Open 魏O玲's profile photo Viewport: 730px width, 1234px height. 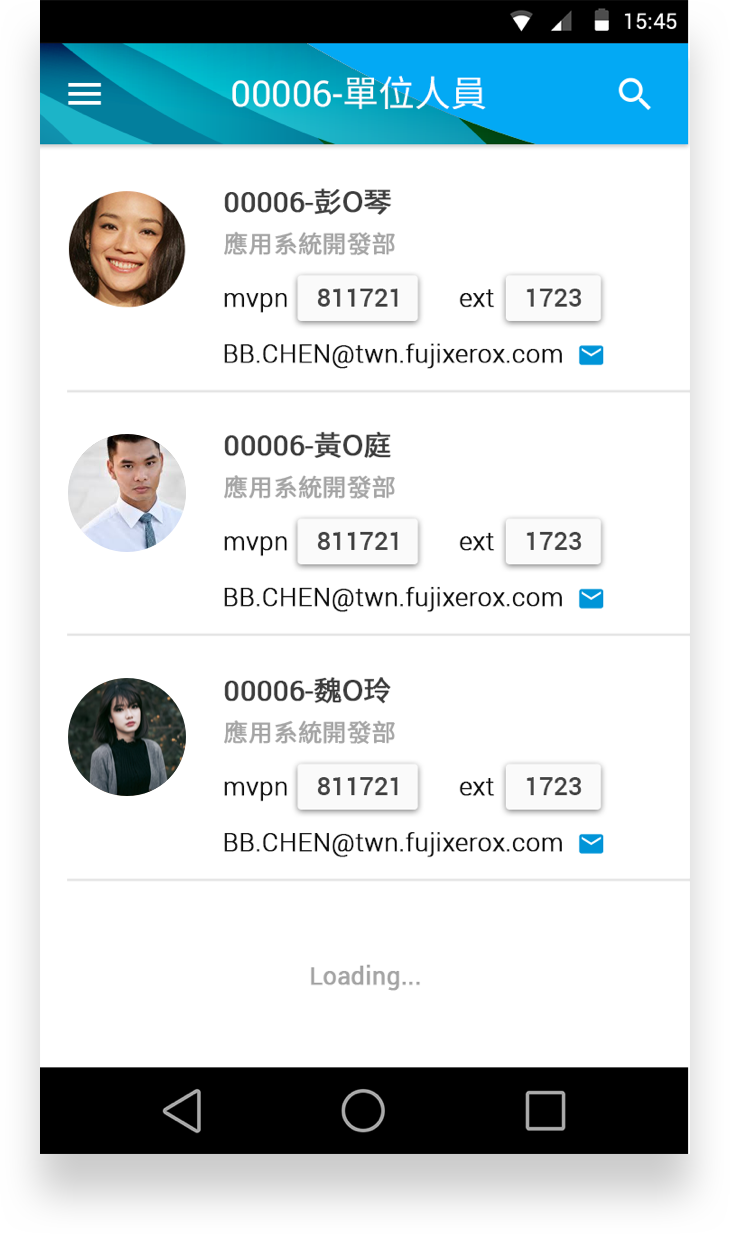(127, 737)
